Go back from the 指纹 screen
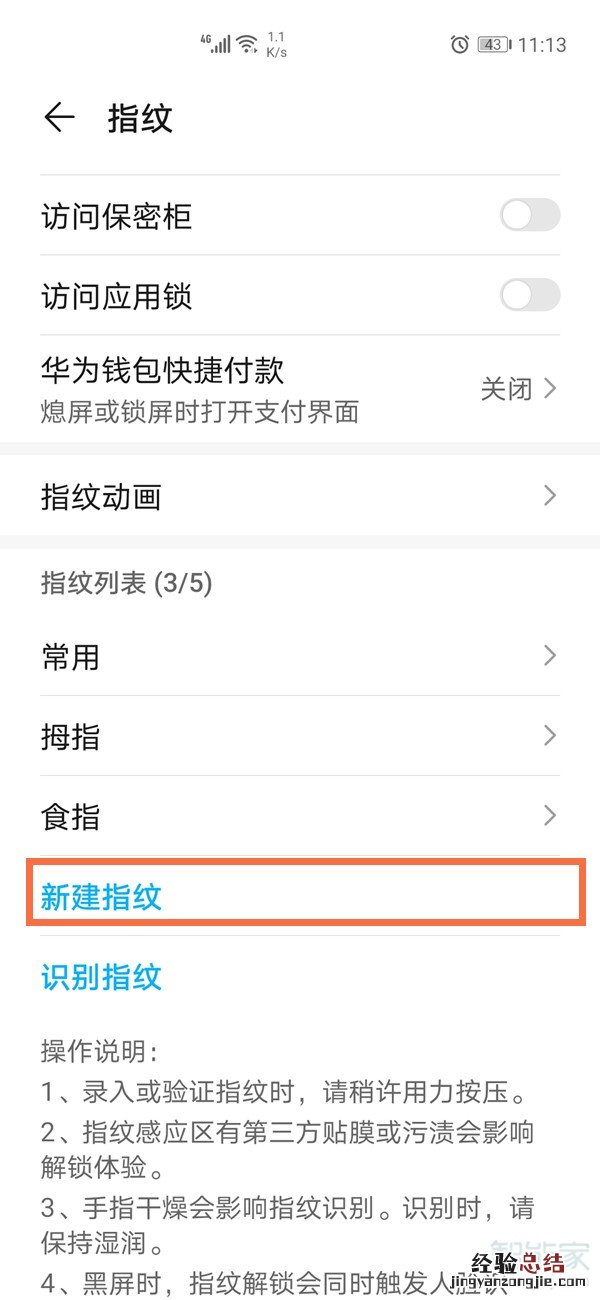The width and height of the screenshot is (600, 1300). pos(59,118)
